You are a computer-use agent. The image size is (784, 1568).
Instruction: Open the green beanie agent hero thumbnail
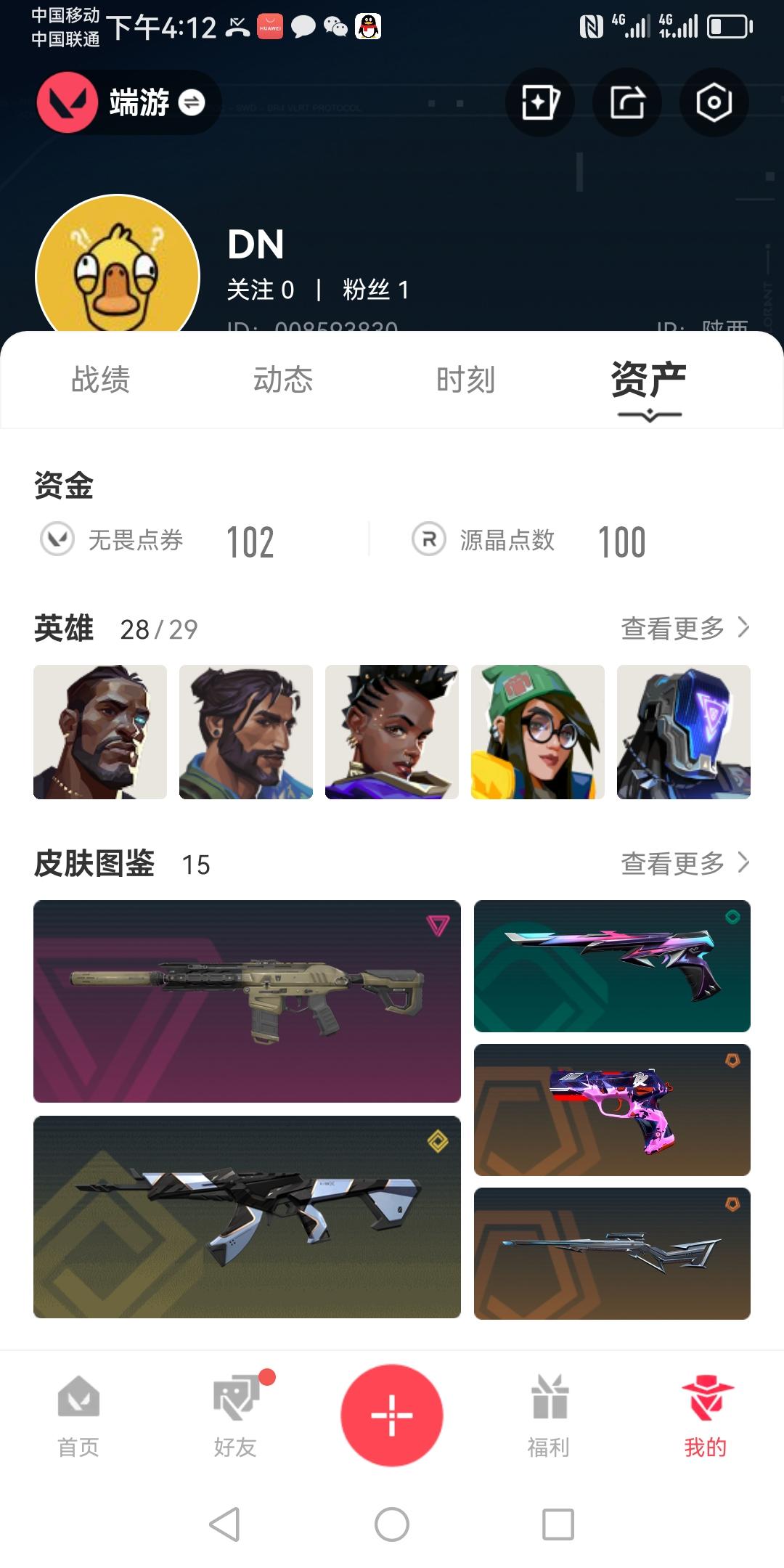(x=537, y=731)
